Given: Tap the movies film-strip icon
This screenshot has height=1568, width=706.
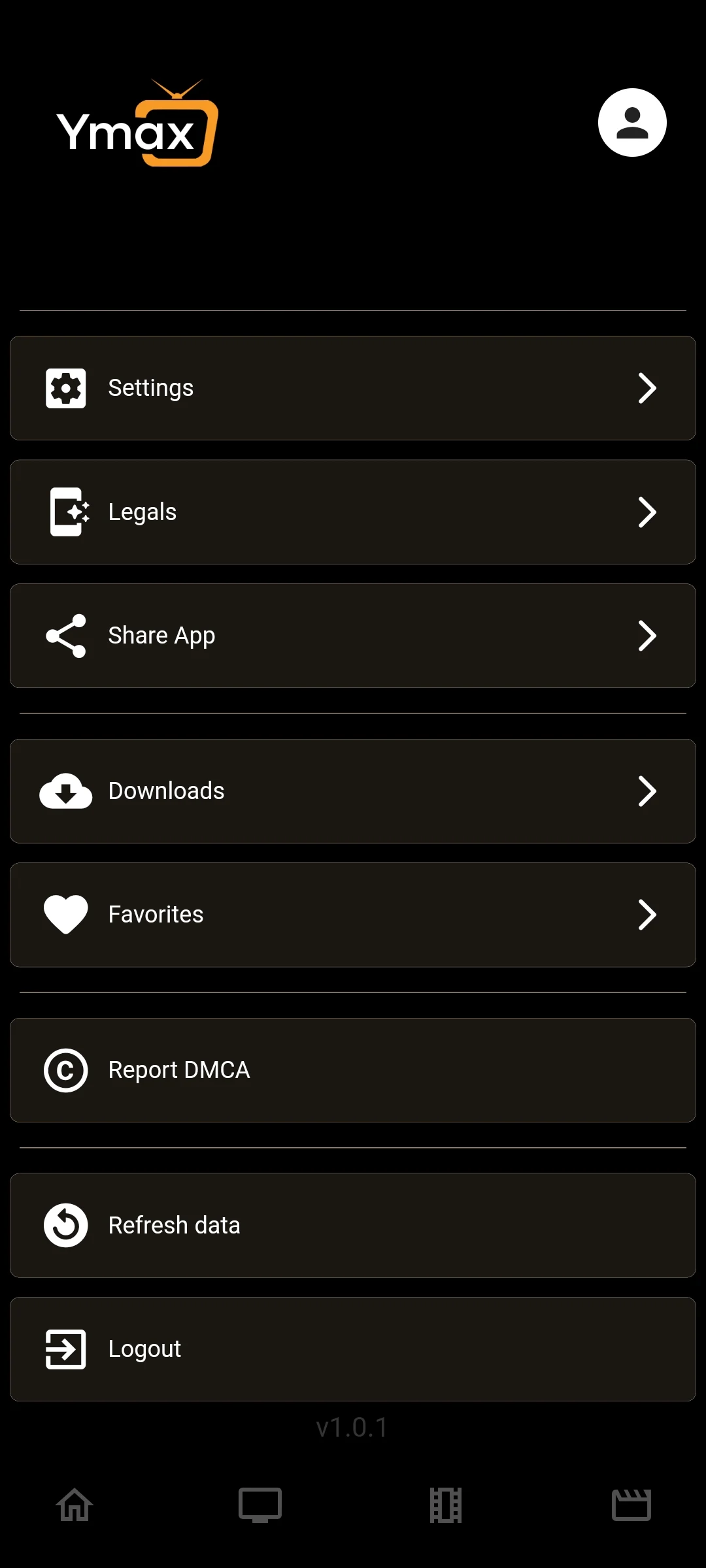Looking at the screenshot, I should click(x=445, y=1505).
